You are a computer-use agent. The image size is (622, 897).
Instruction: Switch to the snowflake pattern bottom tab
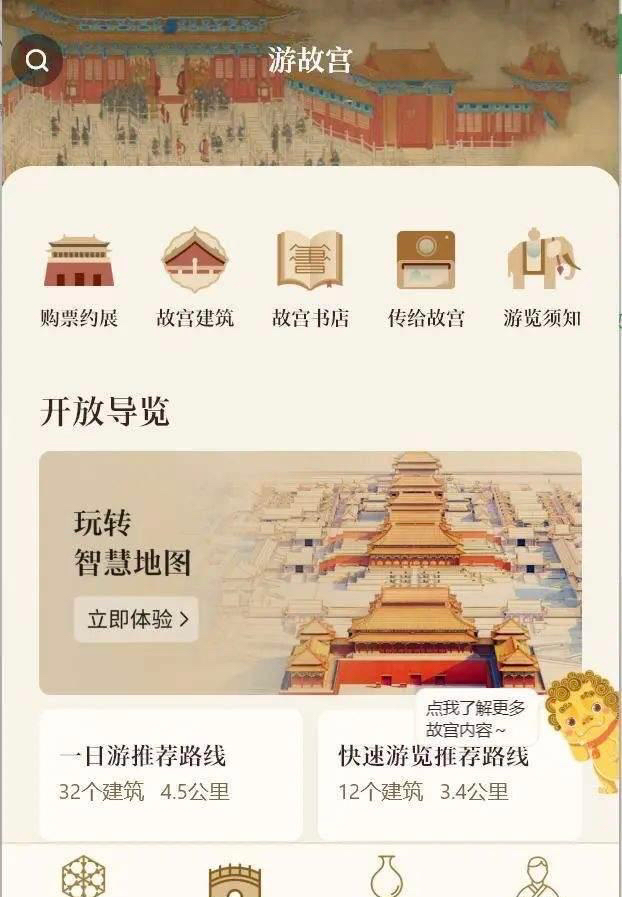tap(84, 876)
